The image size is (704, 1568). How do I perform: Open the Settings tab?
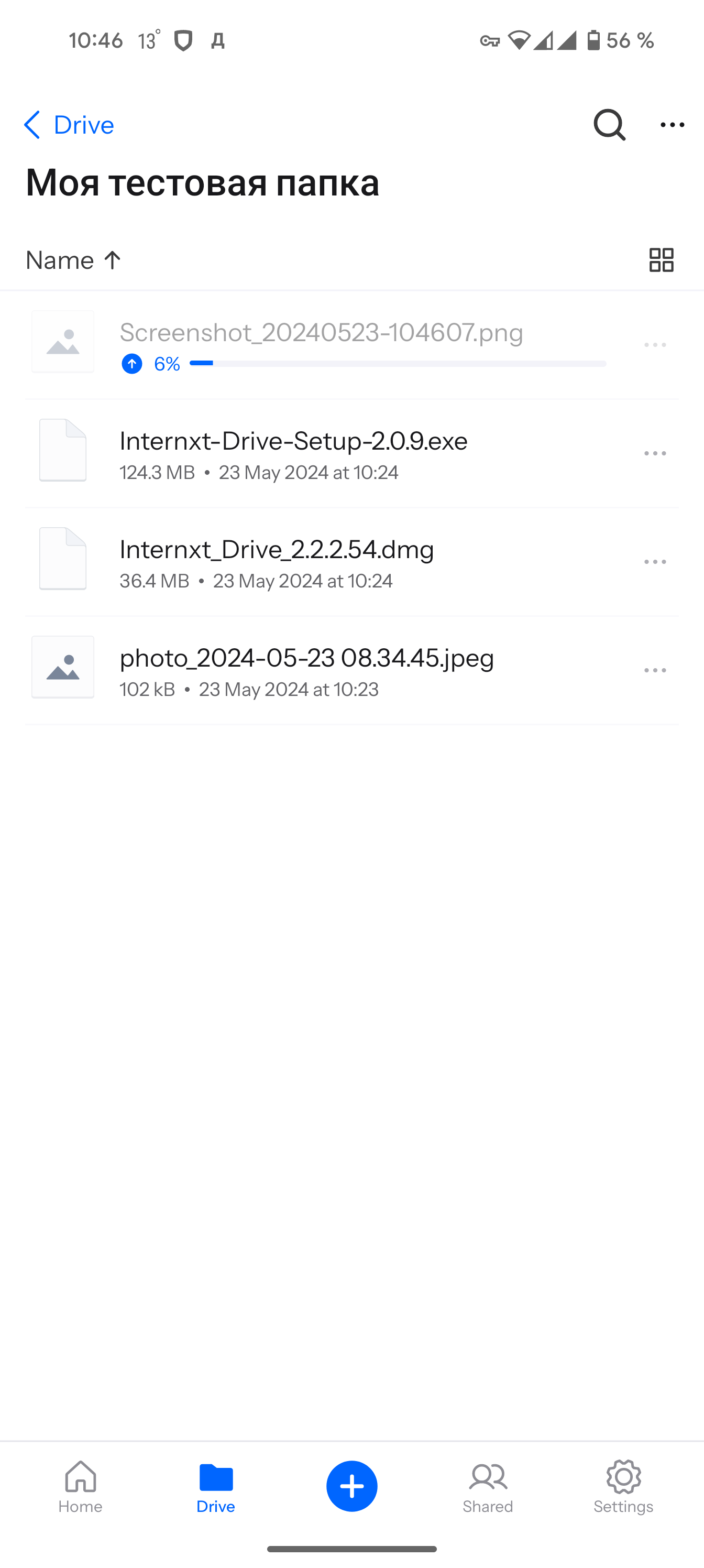[x=623, y=1486]
